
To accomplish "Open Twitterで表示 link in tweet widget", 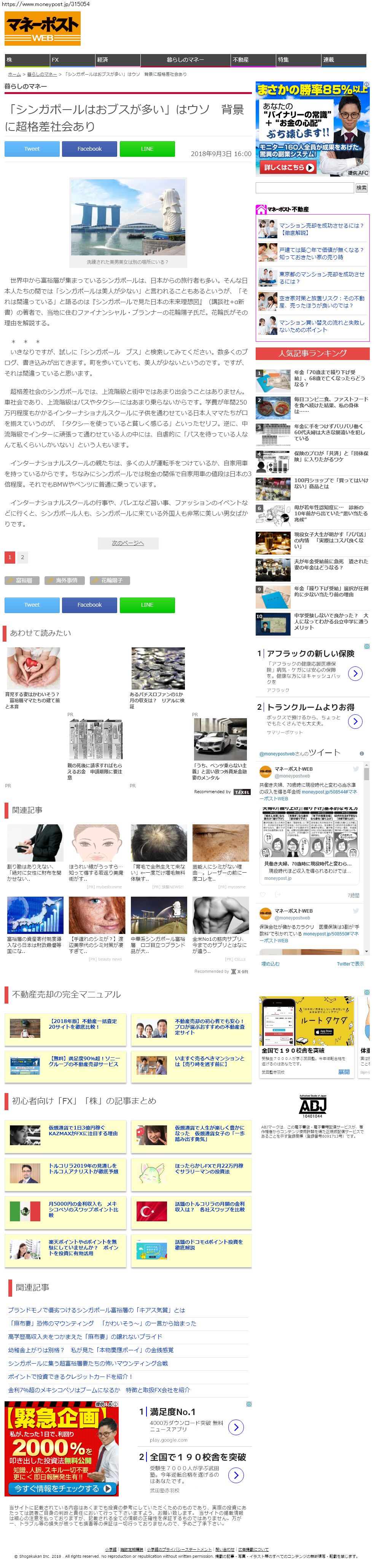I will (x=350, y=964).
